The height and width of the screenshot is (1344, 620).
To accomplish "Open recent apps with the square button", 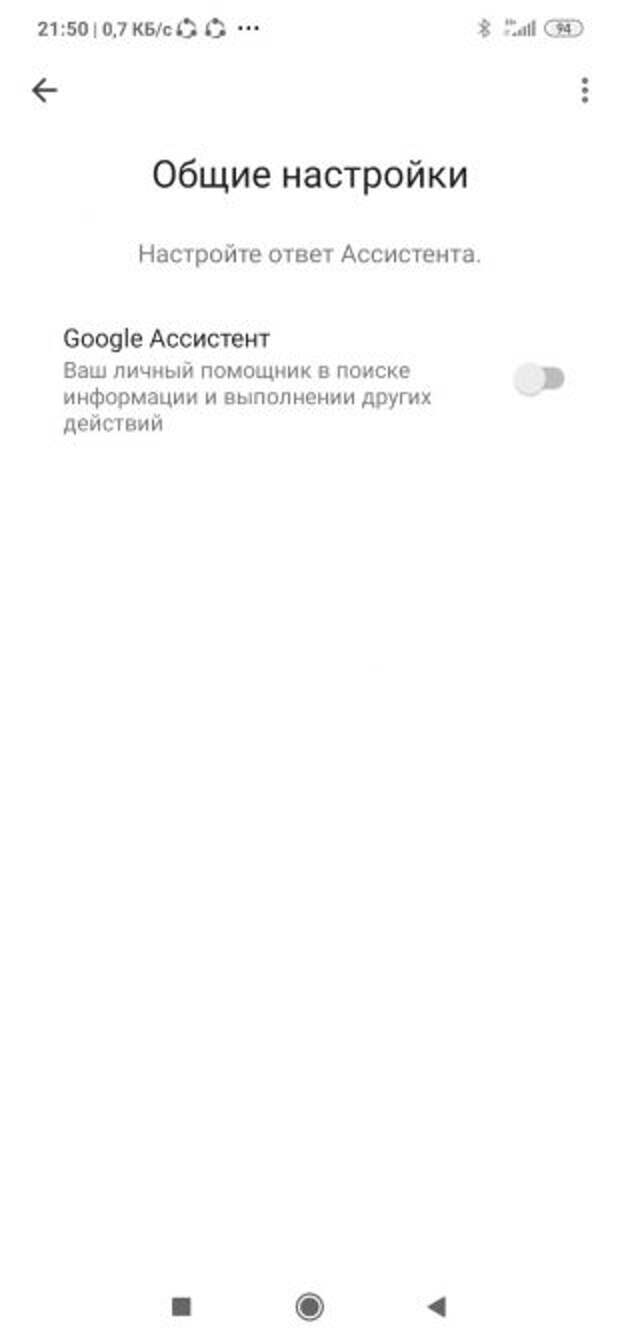I will coord(181,1306).
